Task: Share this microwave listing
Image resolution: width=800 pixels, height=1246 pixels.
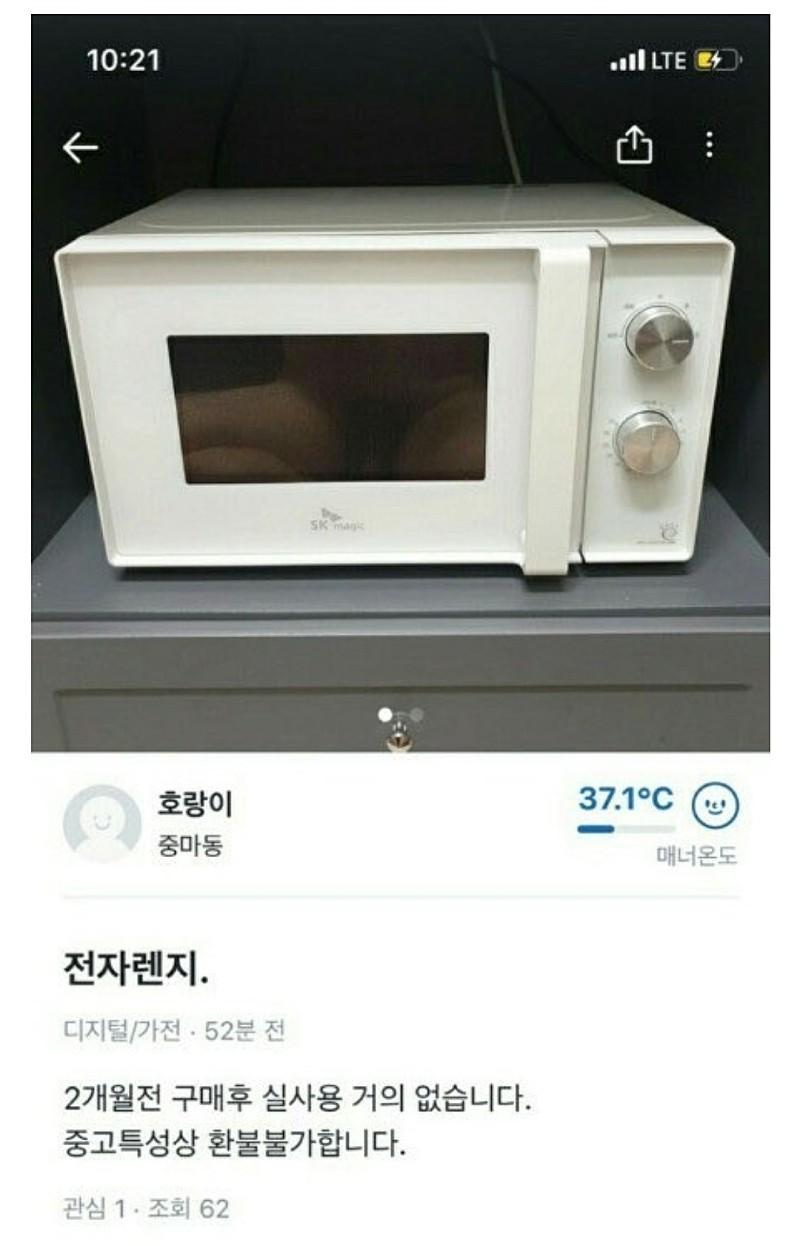Action: coord(633,146)
